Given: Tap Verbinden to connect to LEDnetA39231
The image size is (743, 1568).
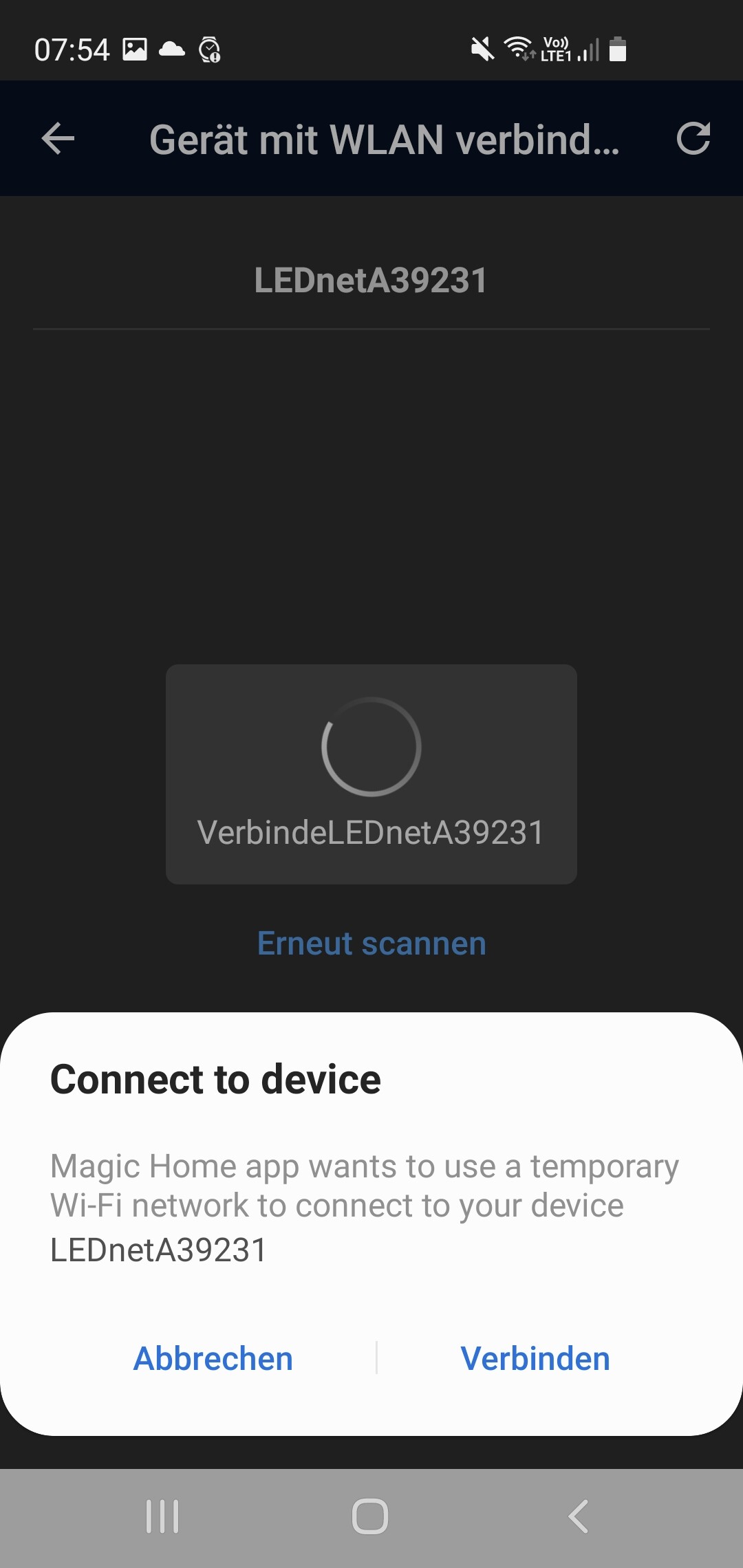Looking at the screenshot, I should click(x=535, y=1358).
